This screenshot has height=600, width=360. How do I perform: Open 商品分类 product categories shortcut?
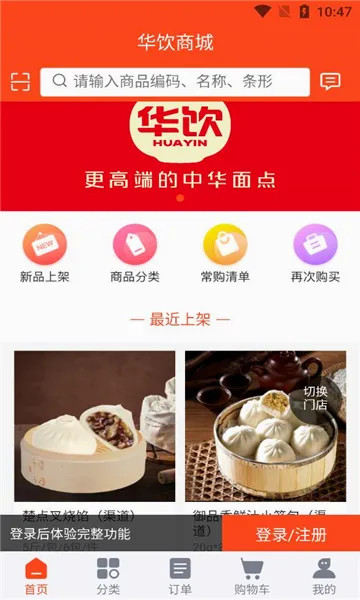pyautogui.click(x=135, y=254)
